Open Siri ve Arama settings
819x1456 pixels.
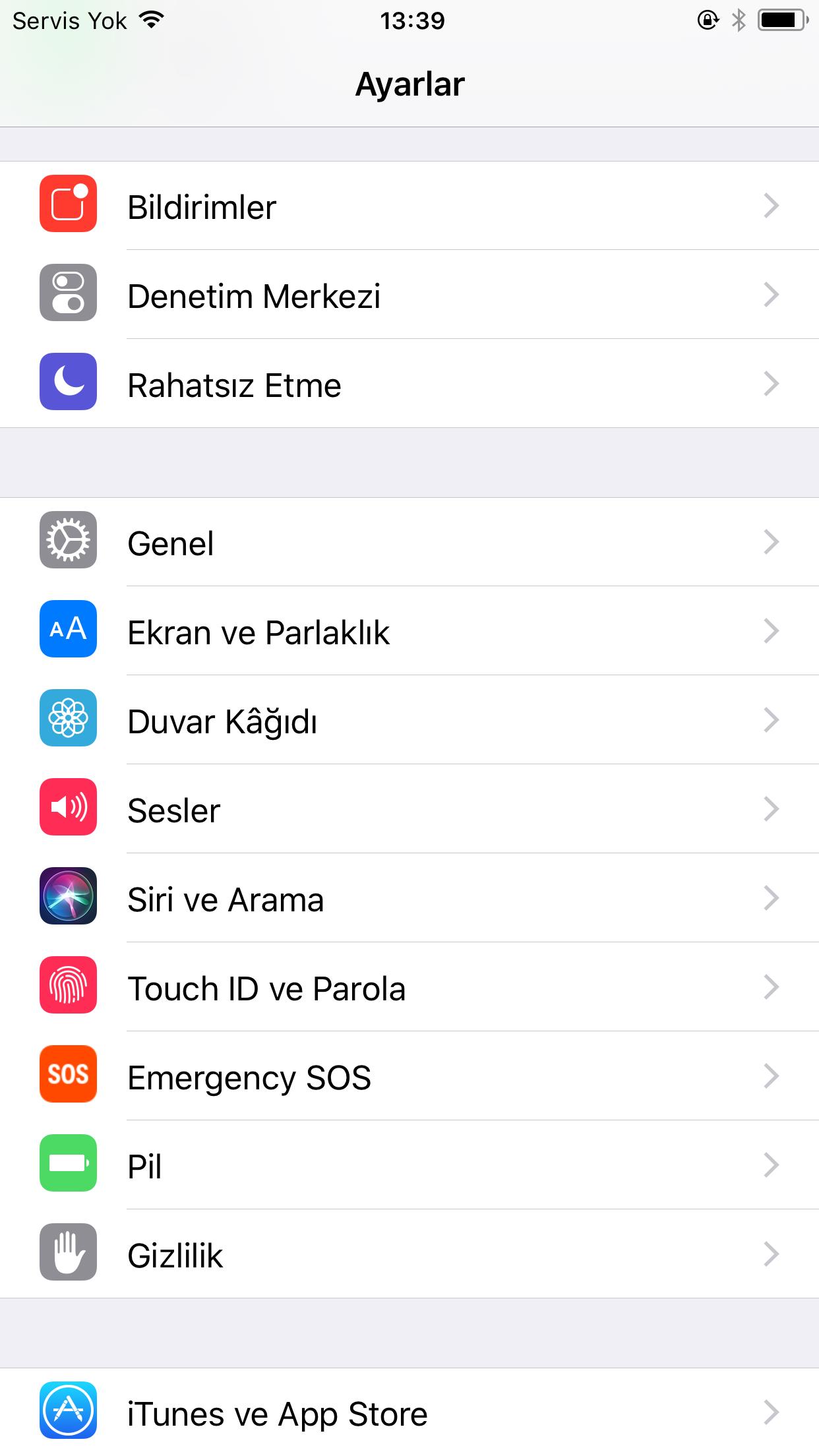tap(409, 898)
